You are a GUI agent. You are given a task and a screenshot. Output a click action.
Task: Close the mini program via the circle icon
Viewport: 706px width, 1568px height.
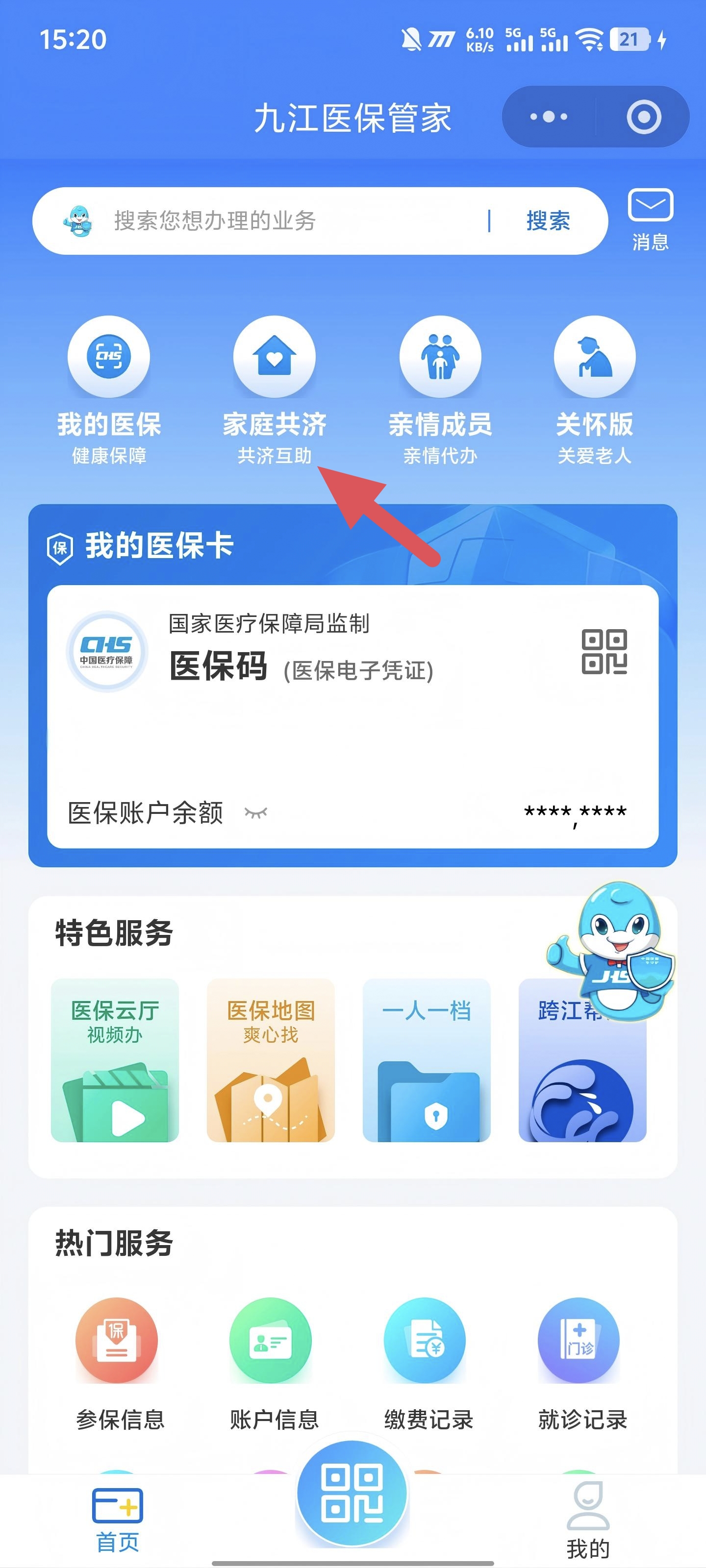click(x=643, y=117)
